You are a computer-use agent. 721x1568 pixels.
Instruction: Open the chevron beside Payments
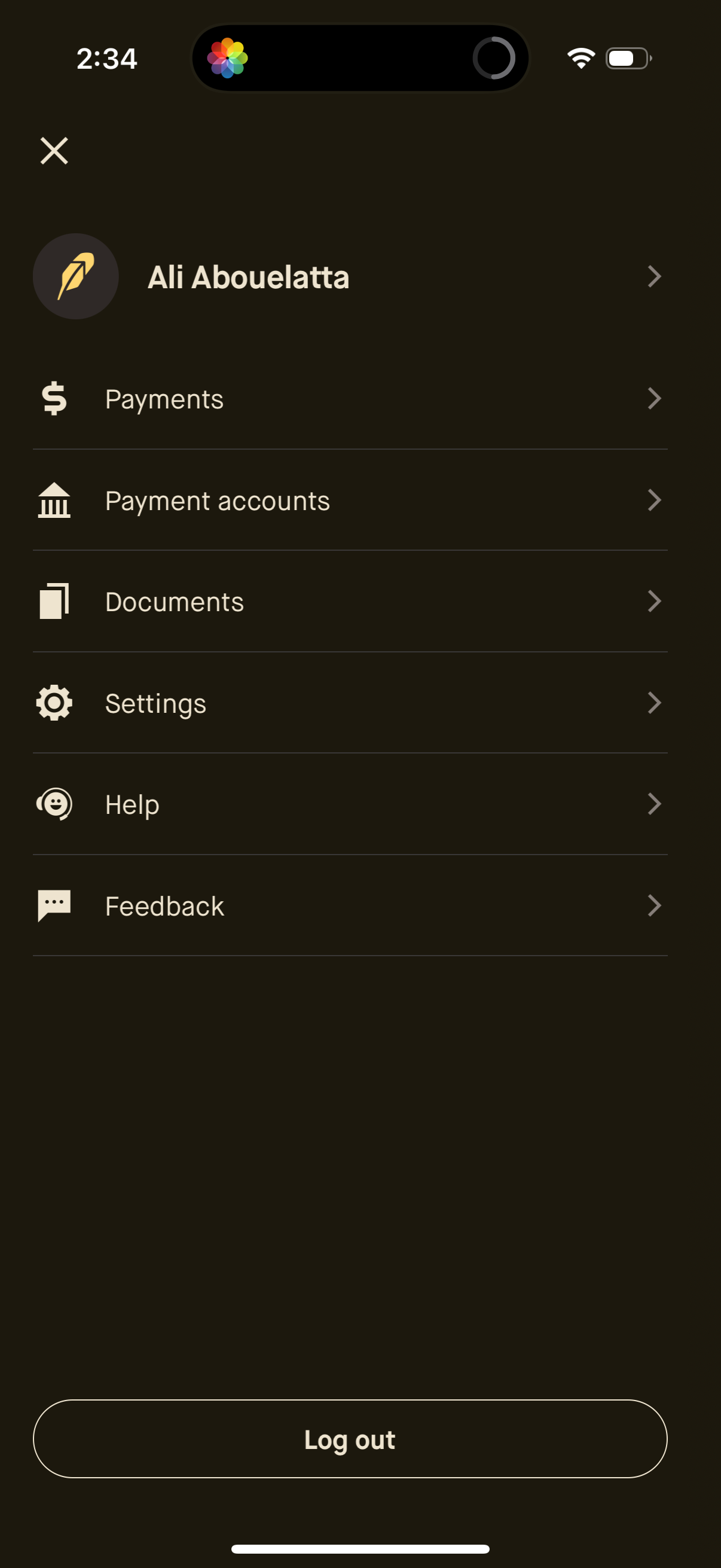click(x=655, y=399)
